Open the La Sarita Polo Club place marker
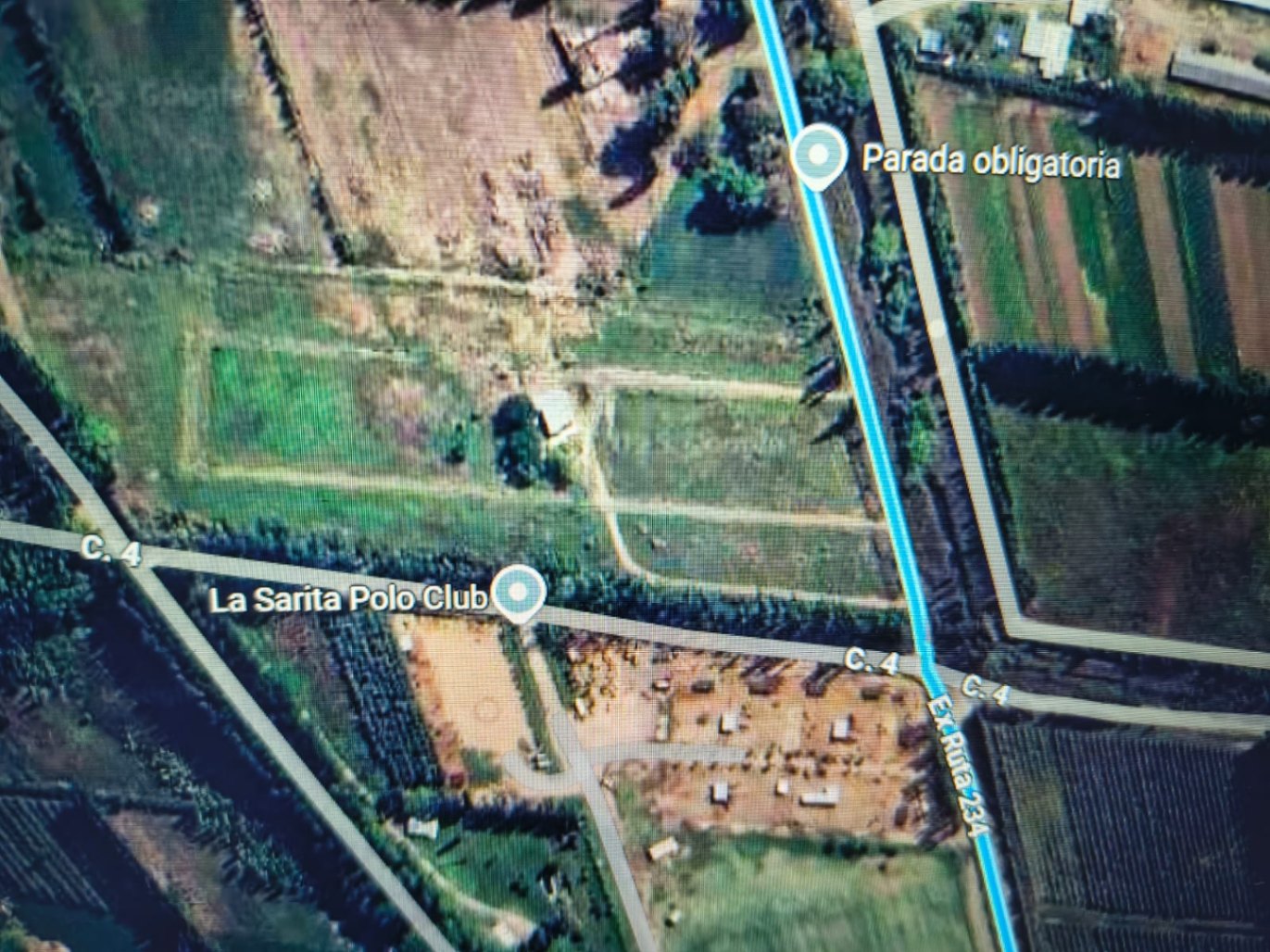 (519, 592)
